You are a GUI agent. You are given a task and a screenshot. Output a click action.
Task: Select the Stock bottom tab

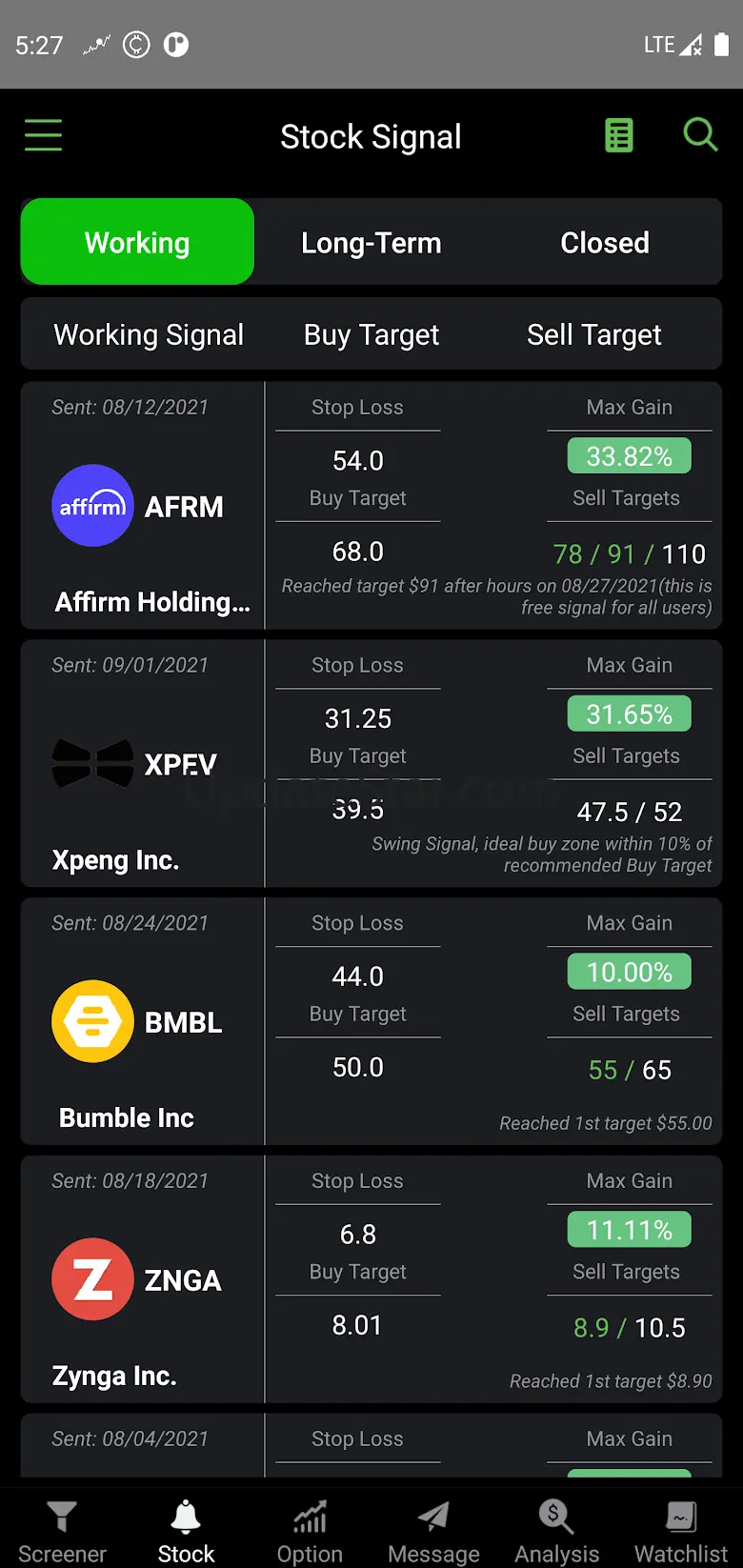tap(186, 1530)
